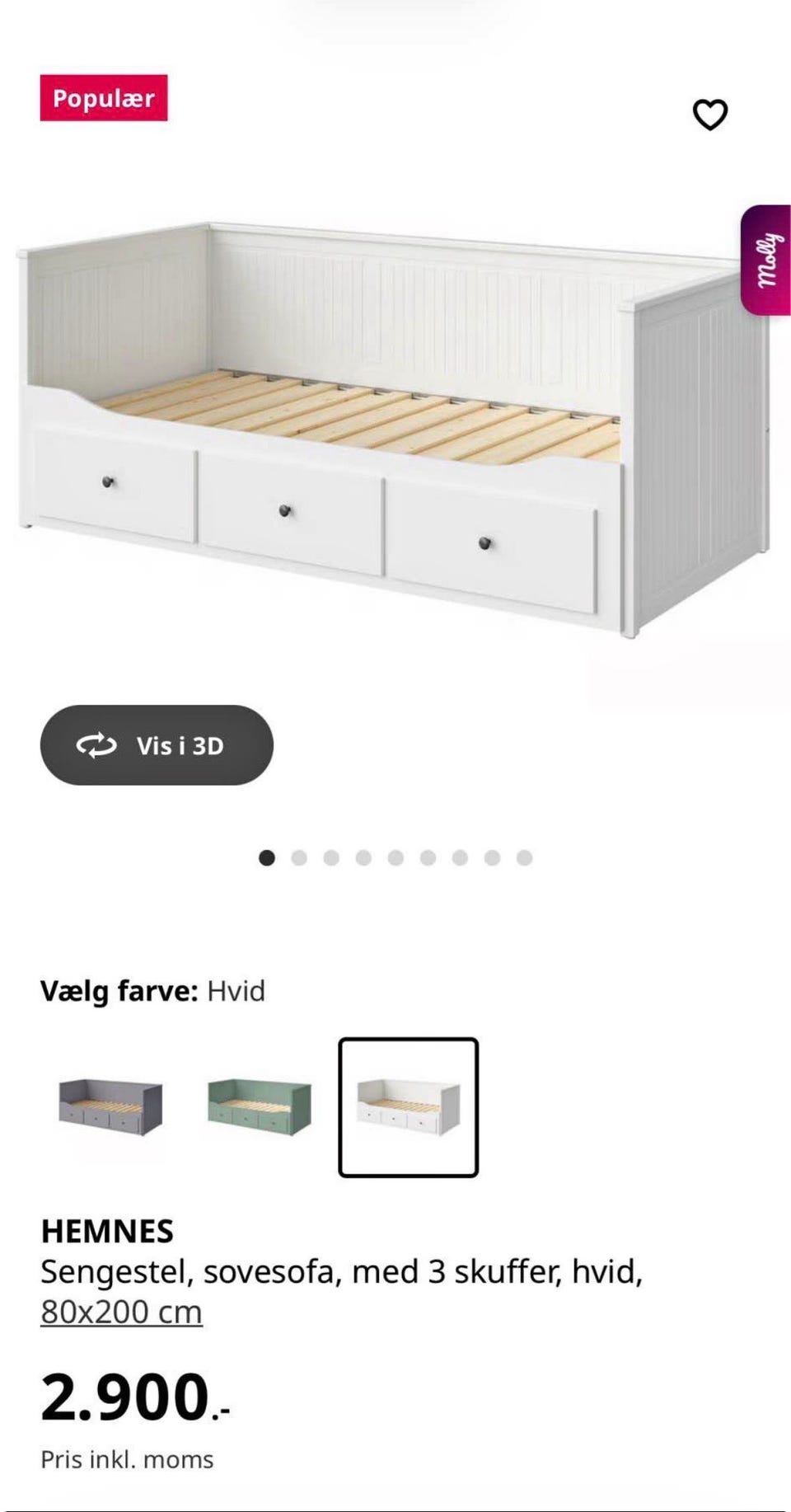
Task: Open the Molly side tab icon
Action: 766,260
